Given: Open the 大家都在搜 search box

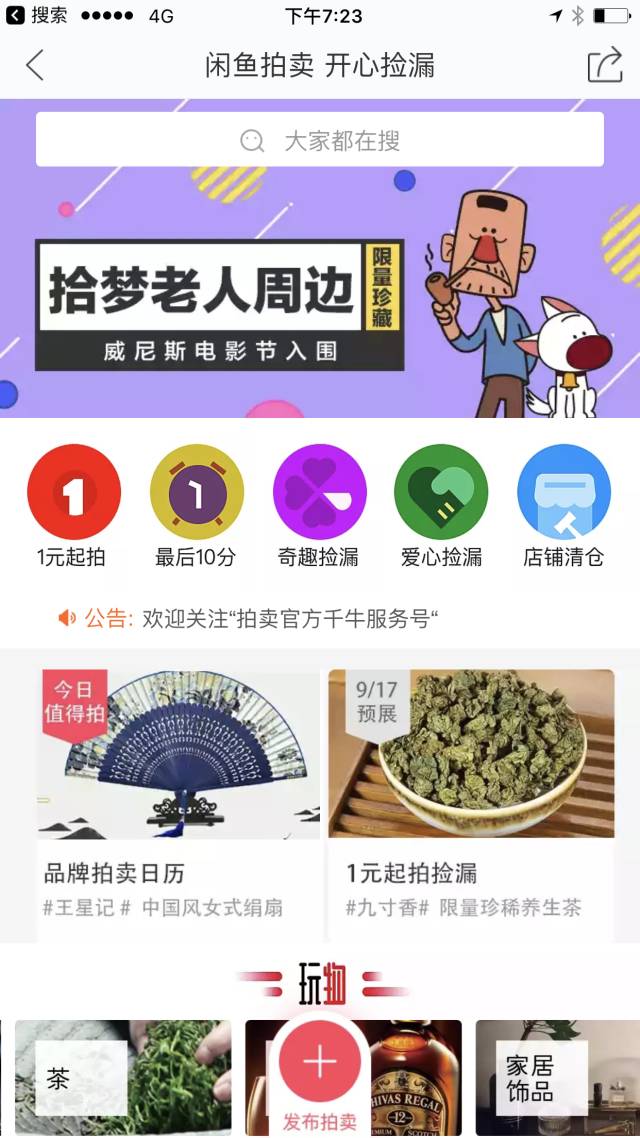Looking at the screenshot, I should [x=320, y=140].
